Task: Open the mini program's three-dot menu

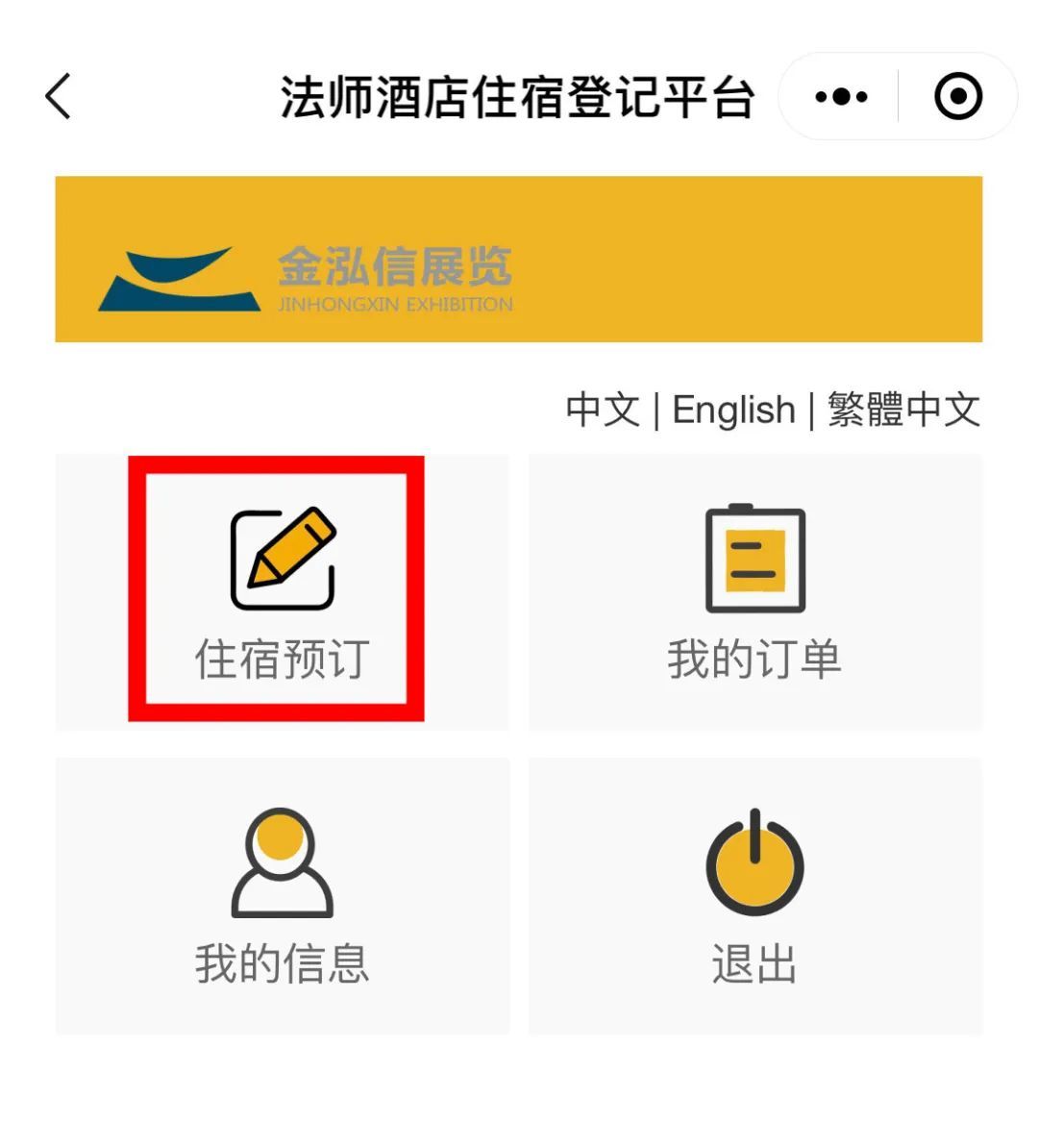Action: 841,97
